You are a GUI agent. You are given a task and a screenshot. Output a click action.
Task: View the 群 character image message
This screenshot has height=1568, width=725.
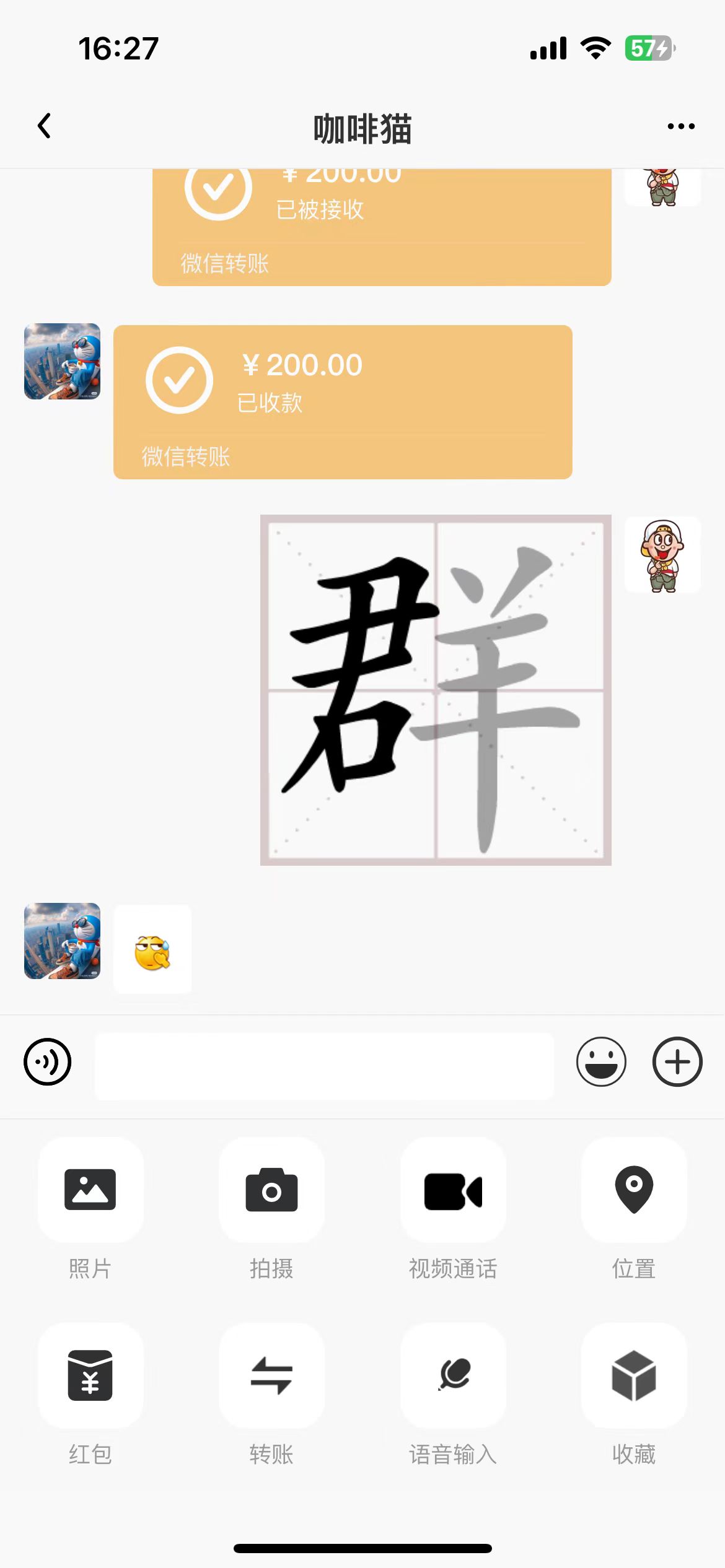point(436,690)
